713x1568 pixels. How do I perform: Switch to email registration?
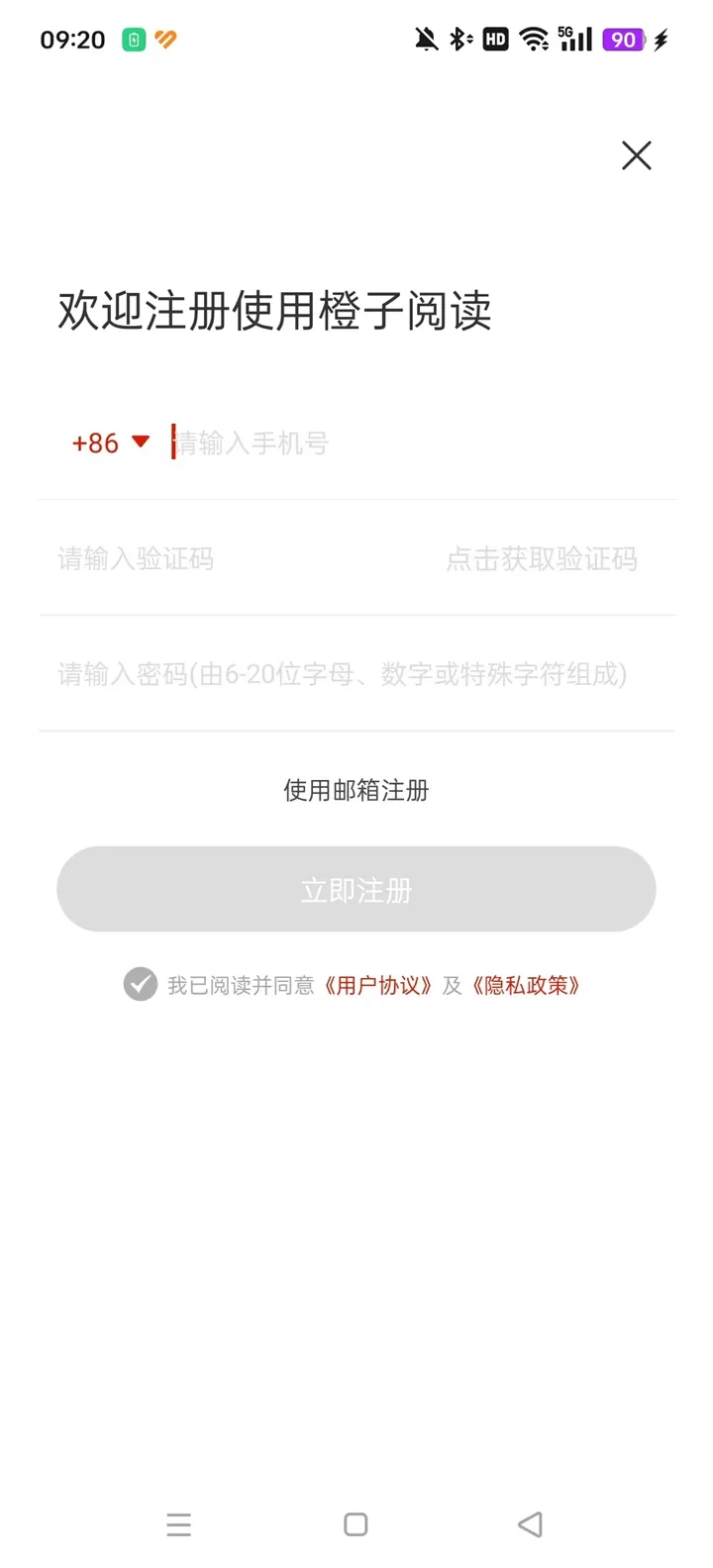[x=356, y=790]
